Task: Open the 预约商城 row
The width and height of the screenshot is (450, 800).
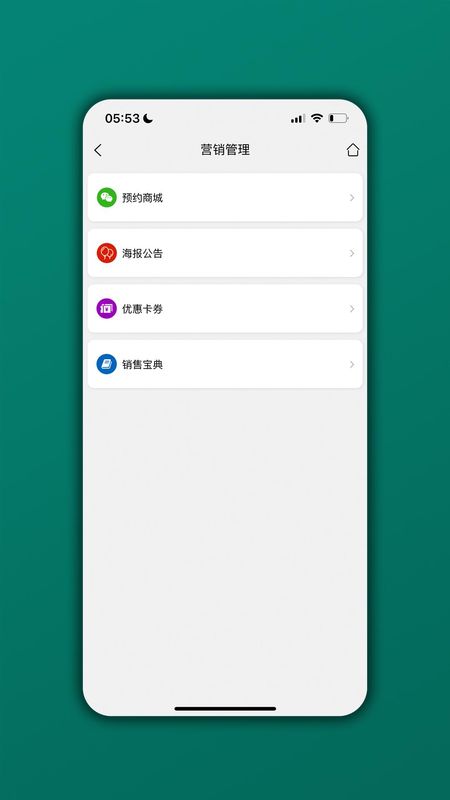Action: [225, 197]
